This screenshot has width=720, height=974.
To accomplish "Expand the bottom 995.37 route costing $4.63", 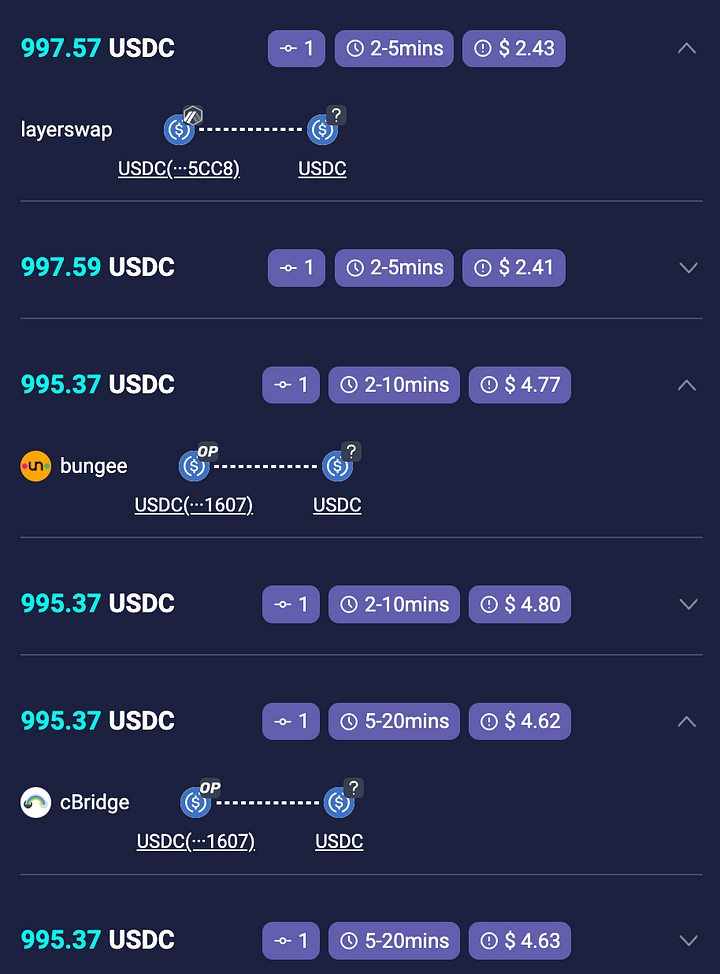I will coord(687,940).
